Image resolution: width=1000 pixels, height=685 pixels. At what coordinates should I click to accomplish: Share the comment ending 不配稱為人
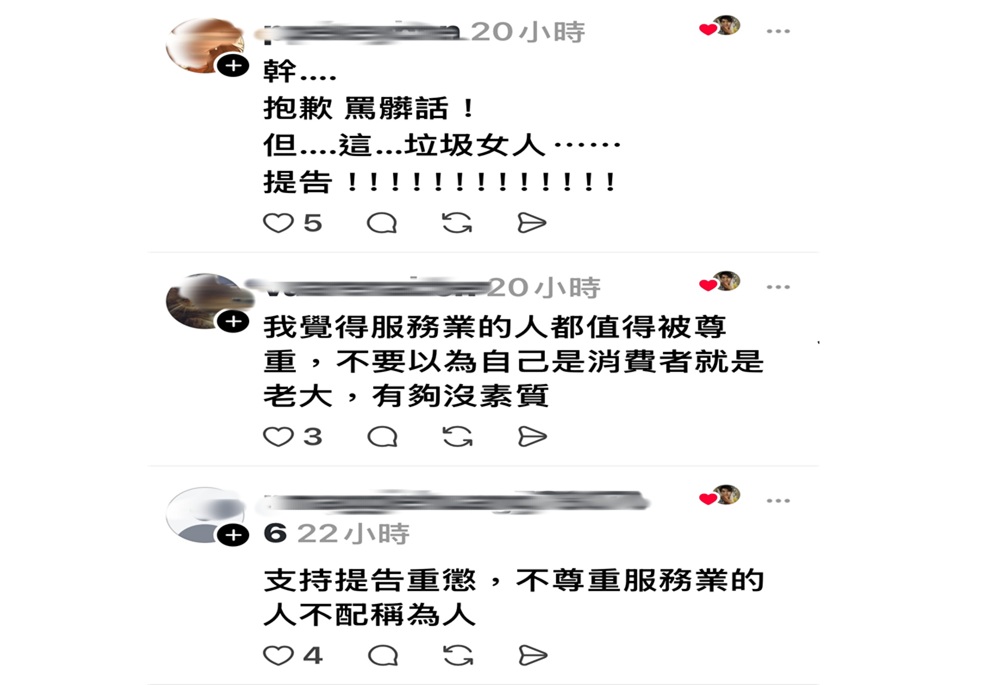(532, 656)
